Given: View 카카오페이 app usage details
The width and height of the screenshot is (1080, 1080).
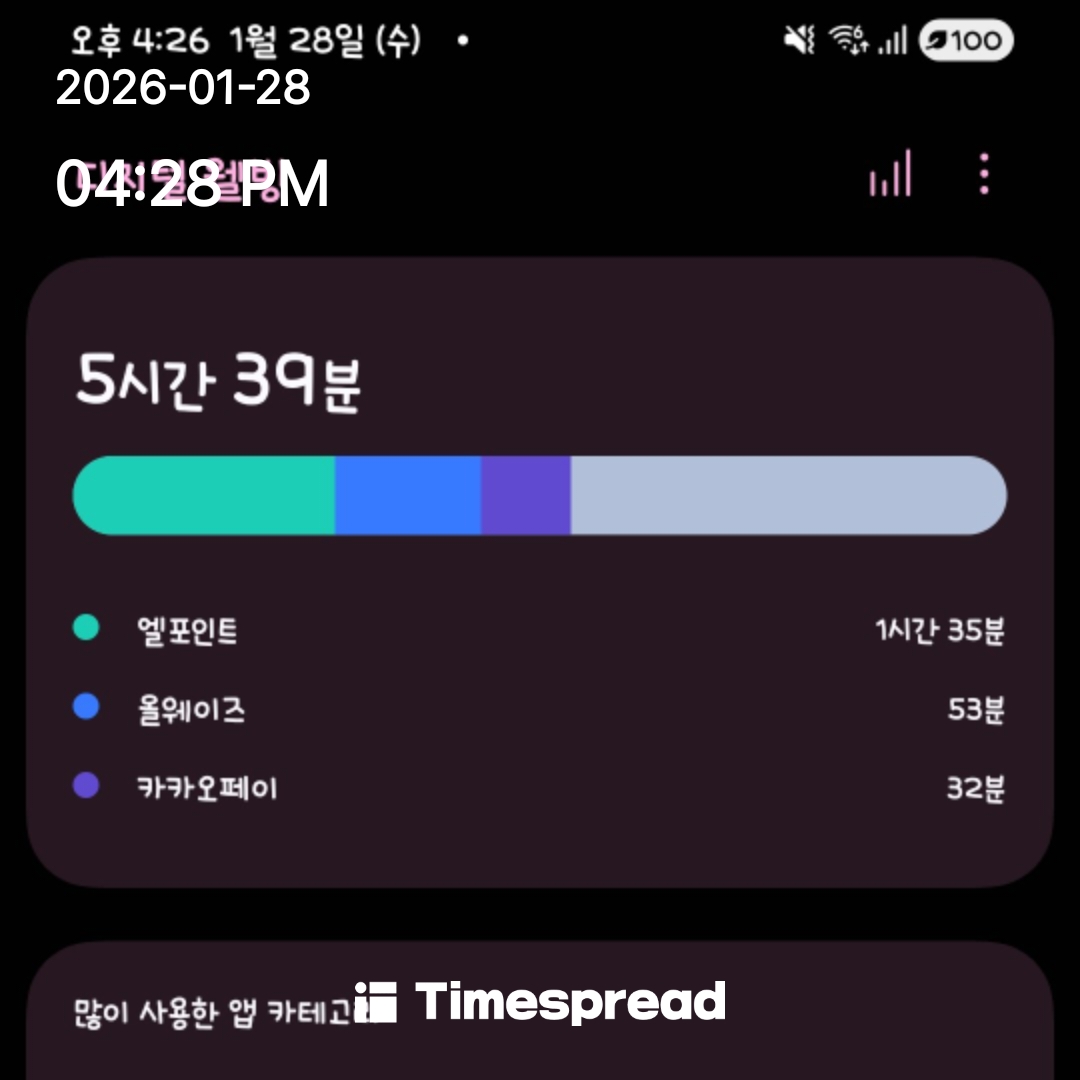Looking at the screenshot, I should (540, 789).
